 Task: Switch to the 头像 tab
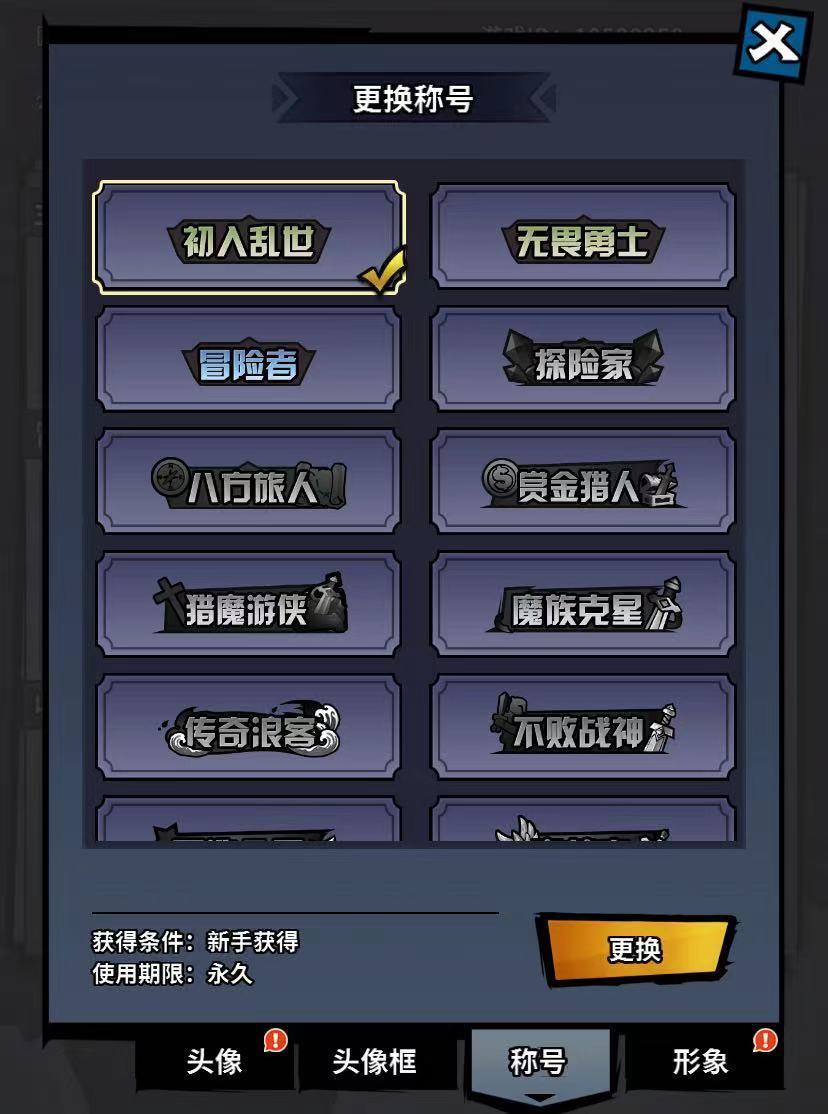[214, 1061]
